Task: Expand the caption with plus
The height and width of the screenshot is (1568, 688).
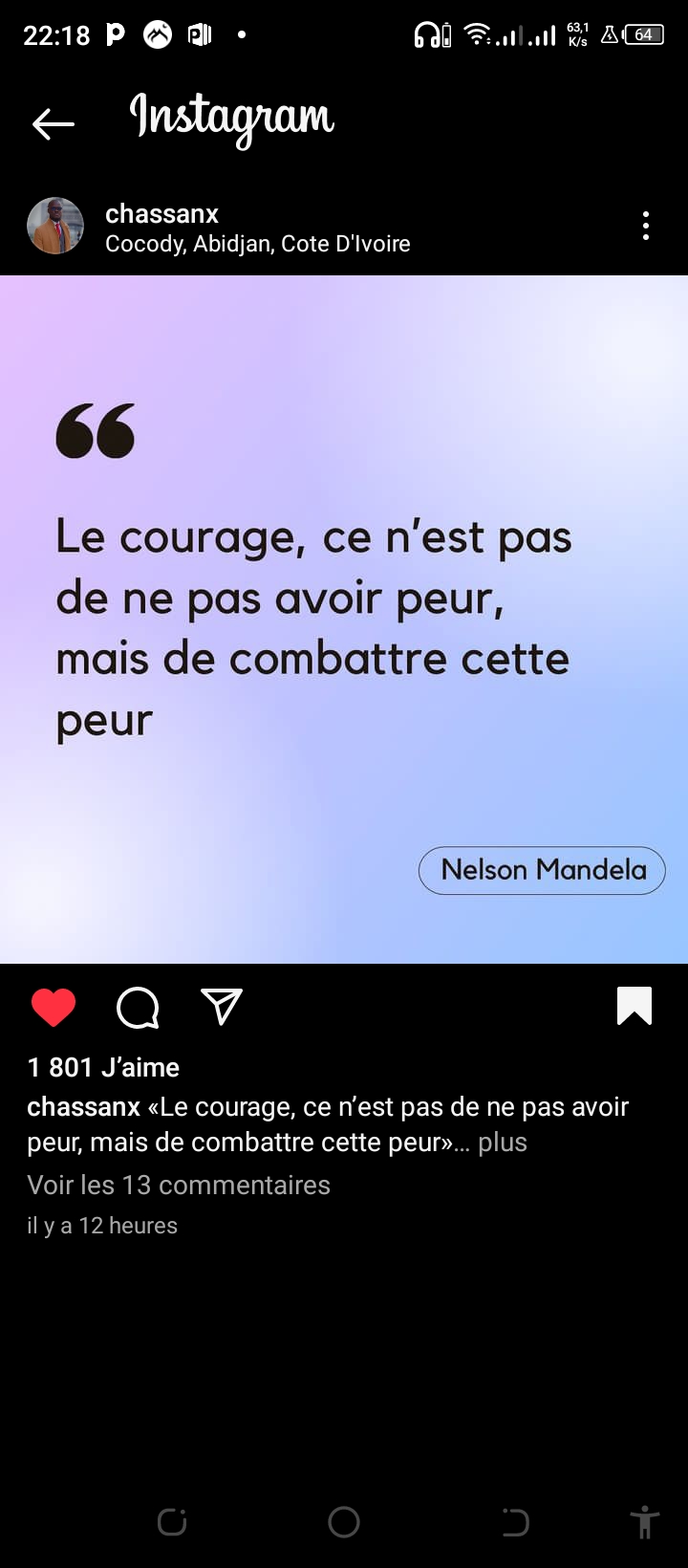Action: (503, 1143)
